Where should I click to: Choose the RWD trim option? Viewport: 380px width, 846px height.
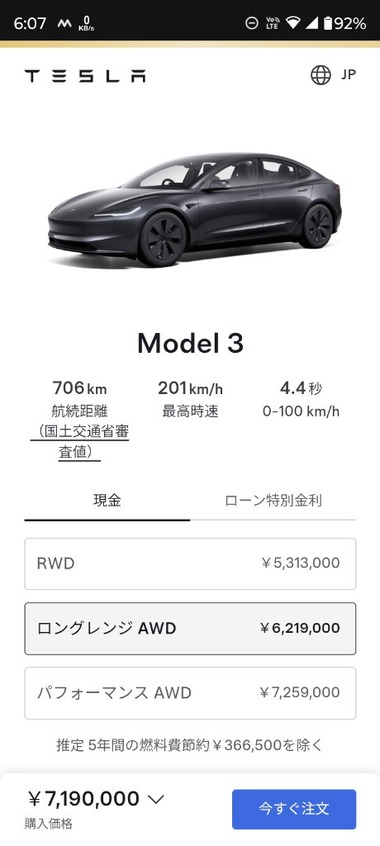coord(190,564)
